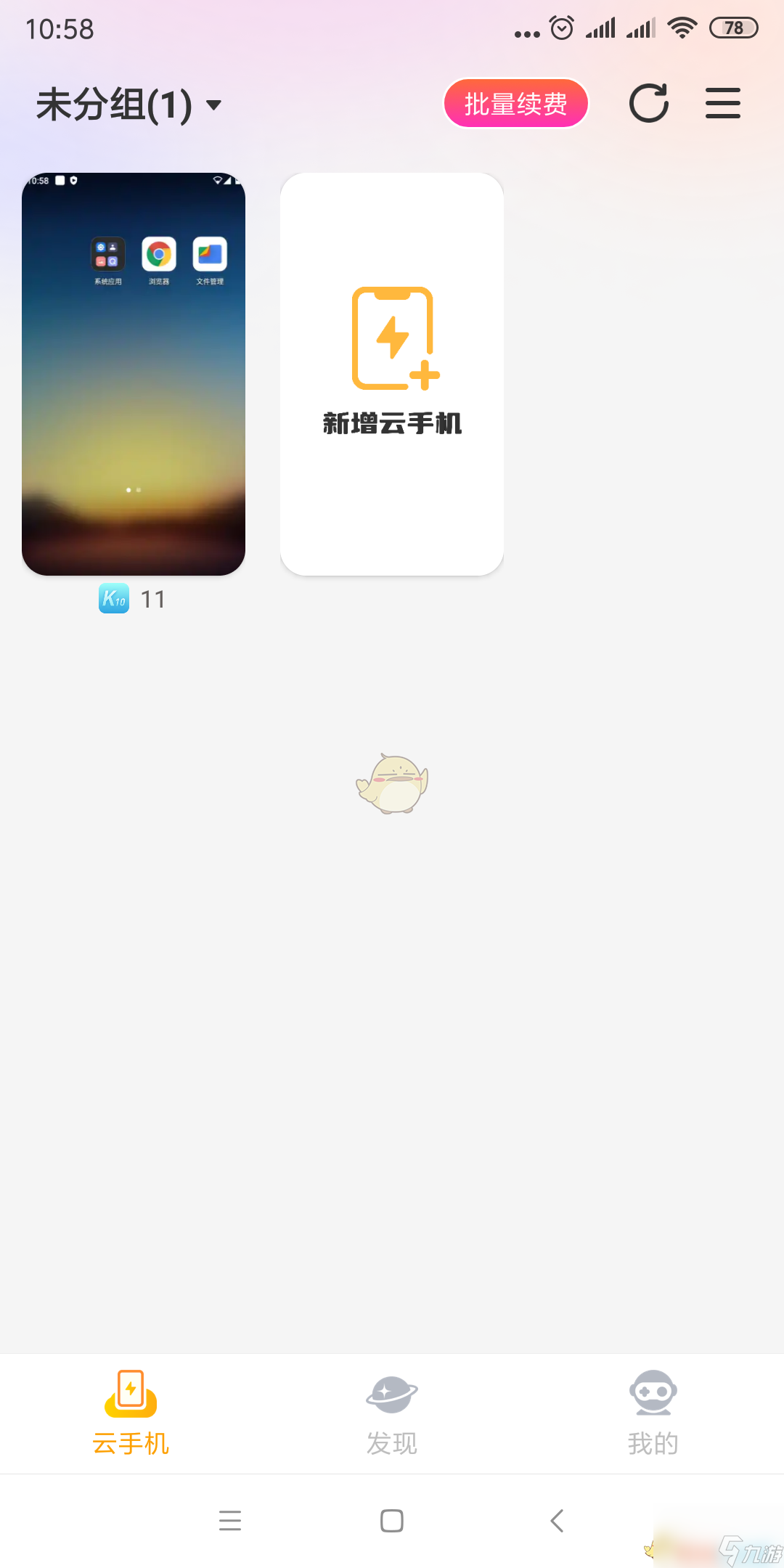The width and height of the screenshot is (784, 1568).
Task: Tap the 系统应用 folder in the preview
Action: pos(107,254)
